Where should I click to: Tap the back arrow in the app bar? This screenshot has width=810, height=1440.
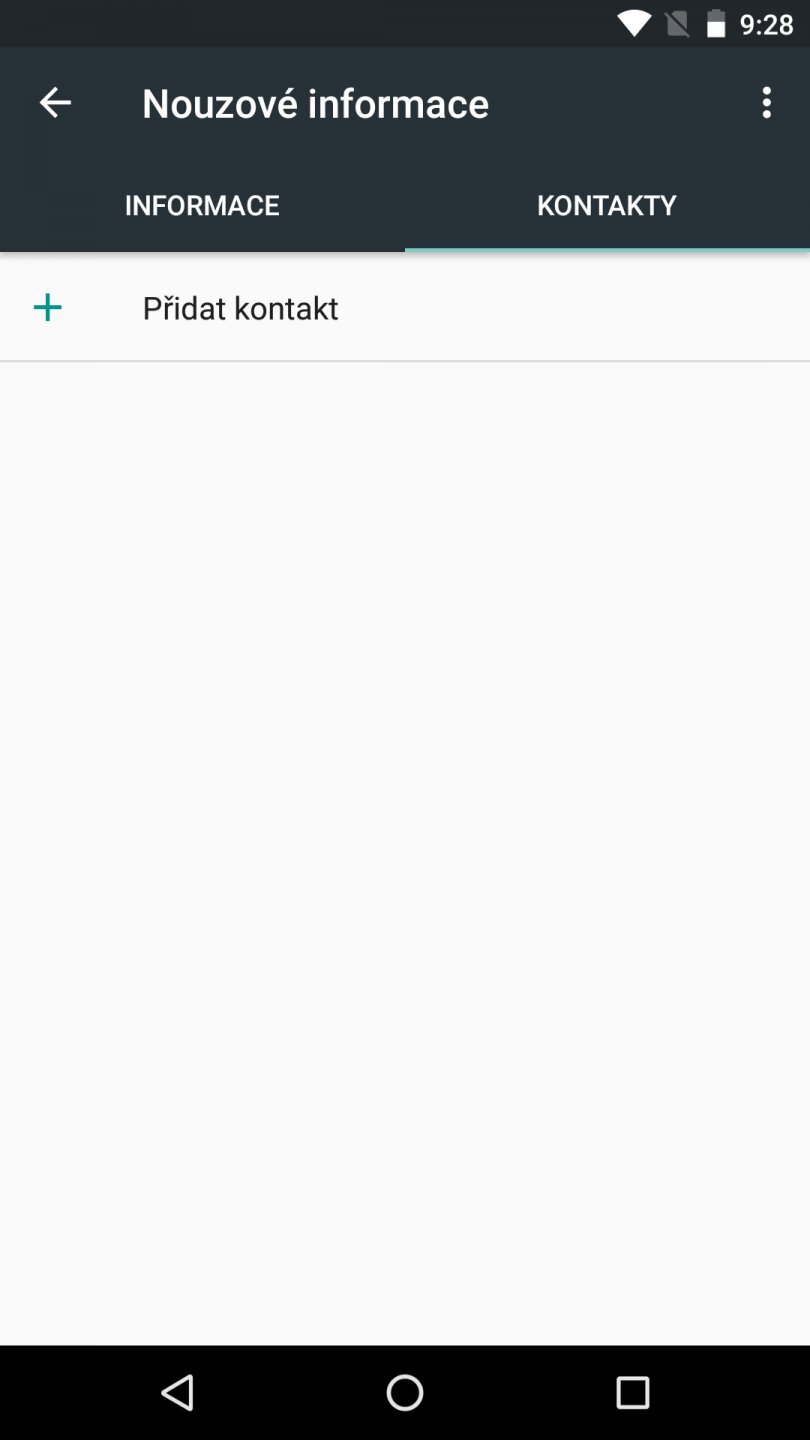click(x=56, y=102)
